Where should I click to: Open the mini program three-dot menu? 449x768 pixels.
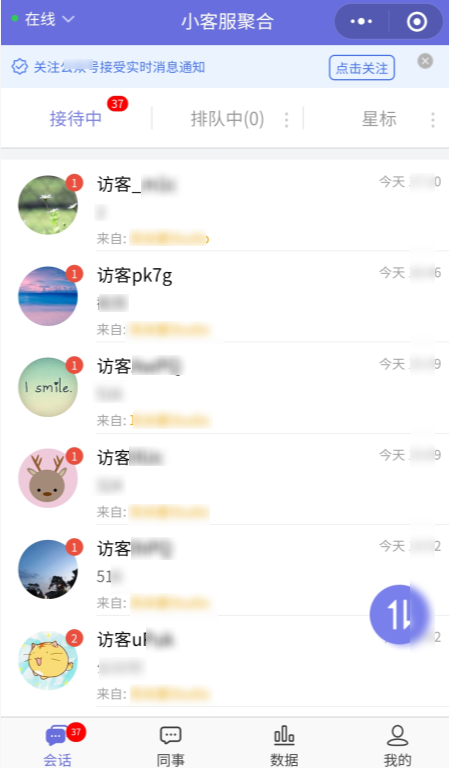click(361, 22)
